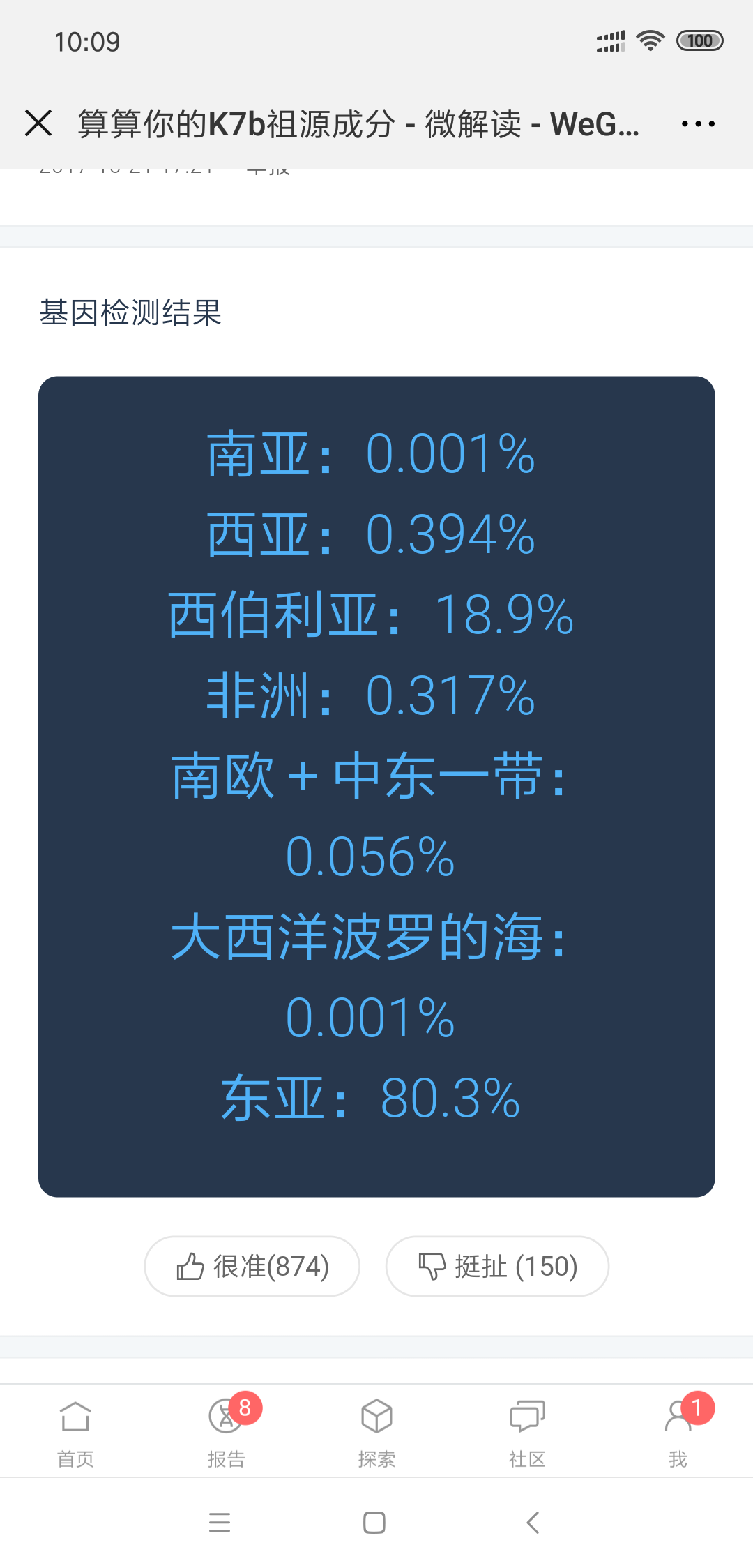This screenshot has width=753, height=1568.
Task: Tap the system home button
Action: [374, 1523]
